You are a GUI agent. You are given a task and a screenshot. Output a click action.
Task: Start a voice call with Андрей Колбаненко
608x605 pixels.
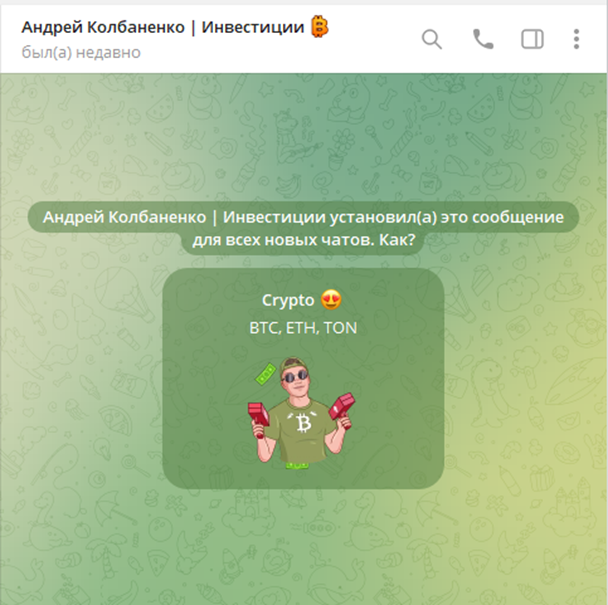[x=483, y=39]
